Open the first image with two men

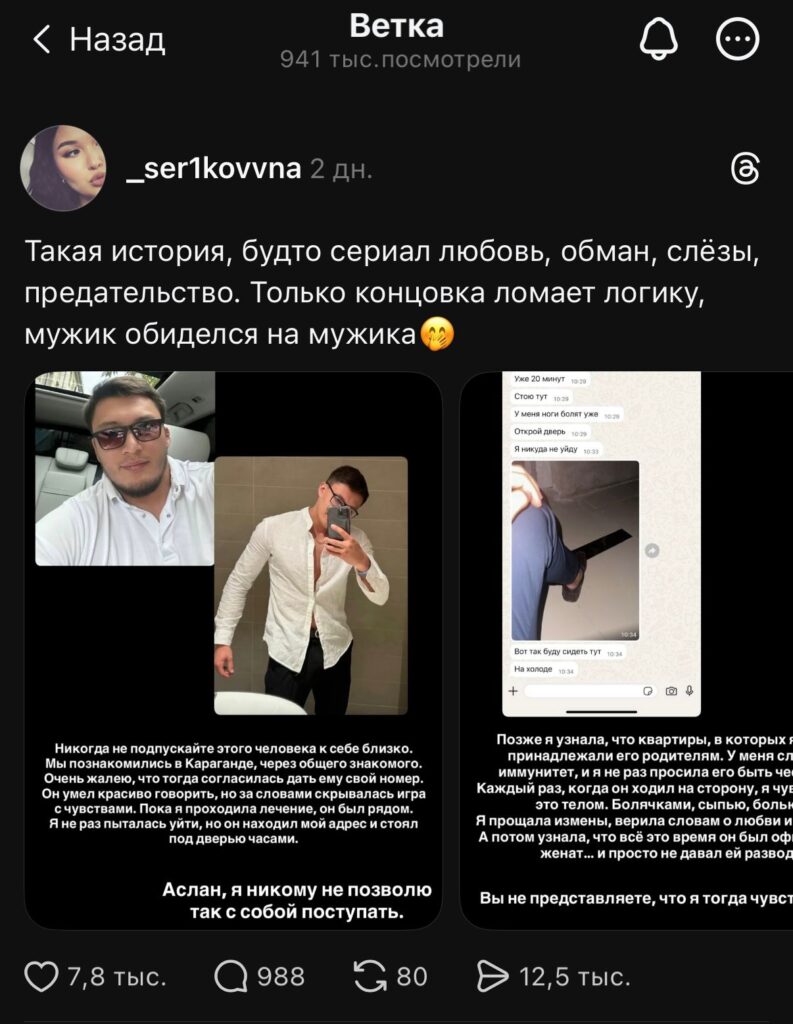234,650
